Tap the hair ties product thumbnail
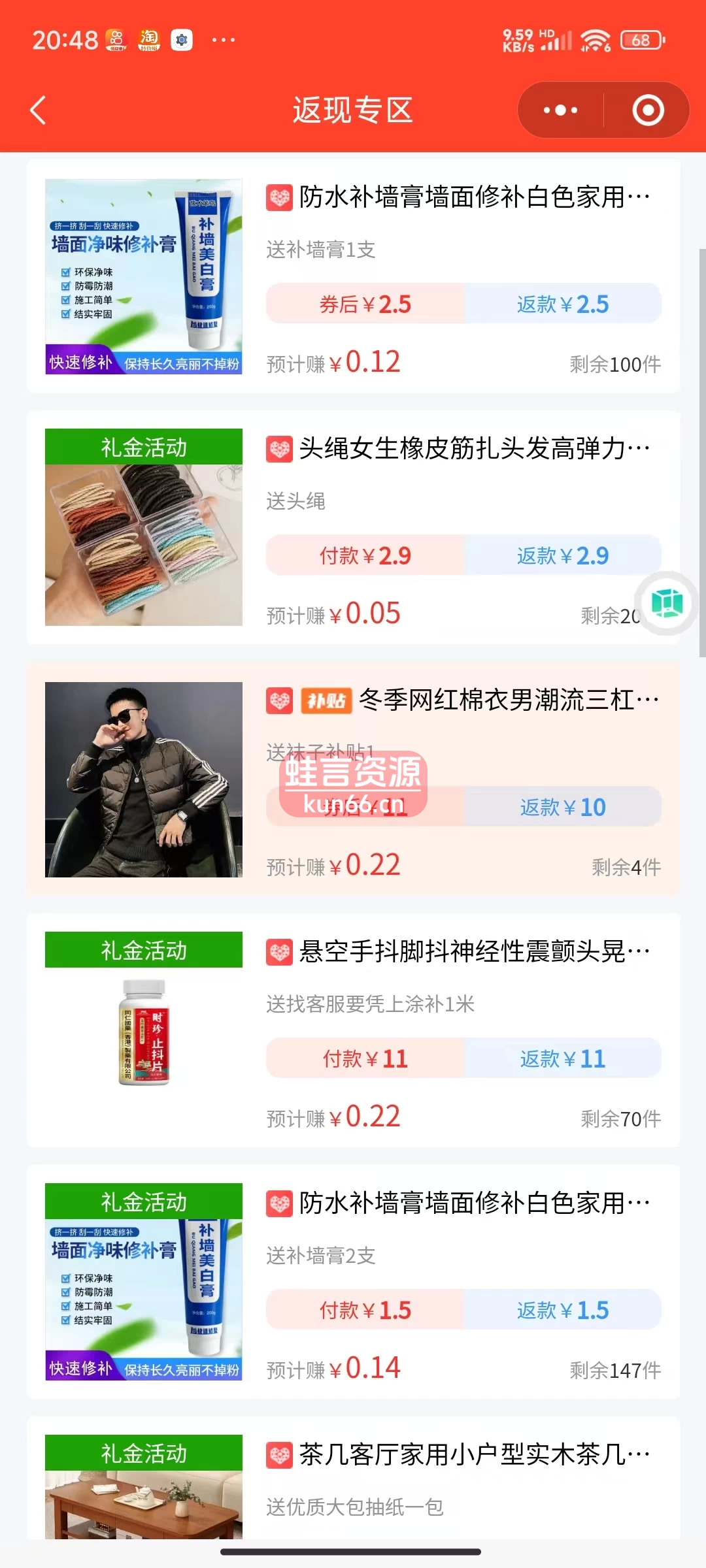 144,549
